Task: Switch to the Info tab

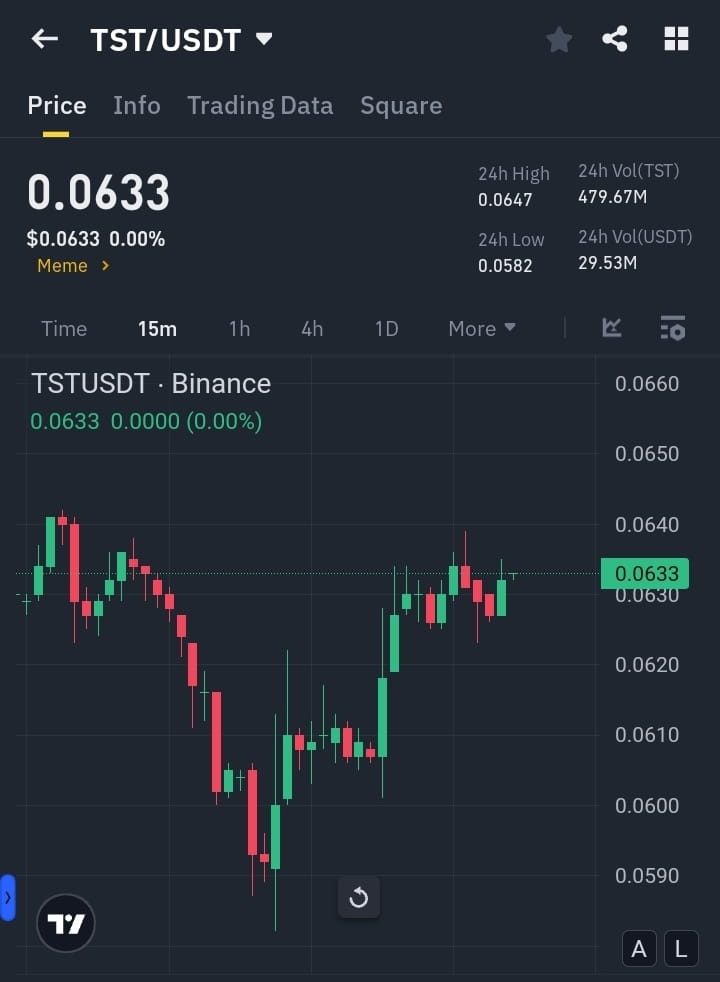Action: coord(136,105)
